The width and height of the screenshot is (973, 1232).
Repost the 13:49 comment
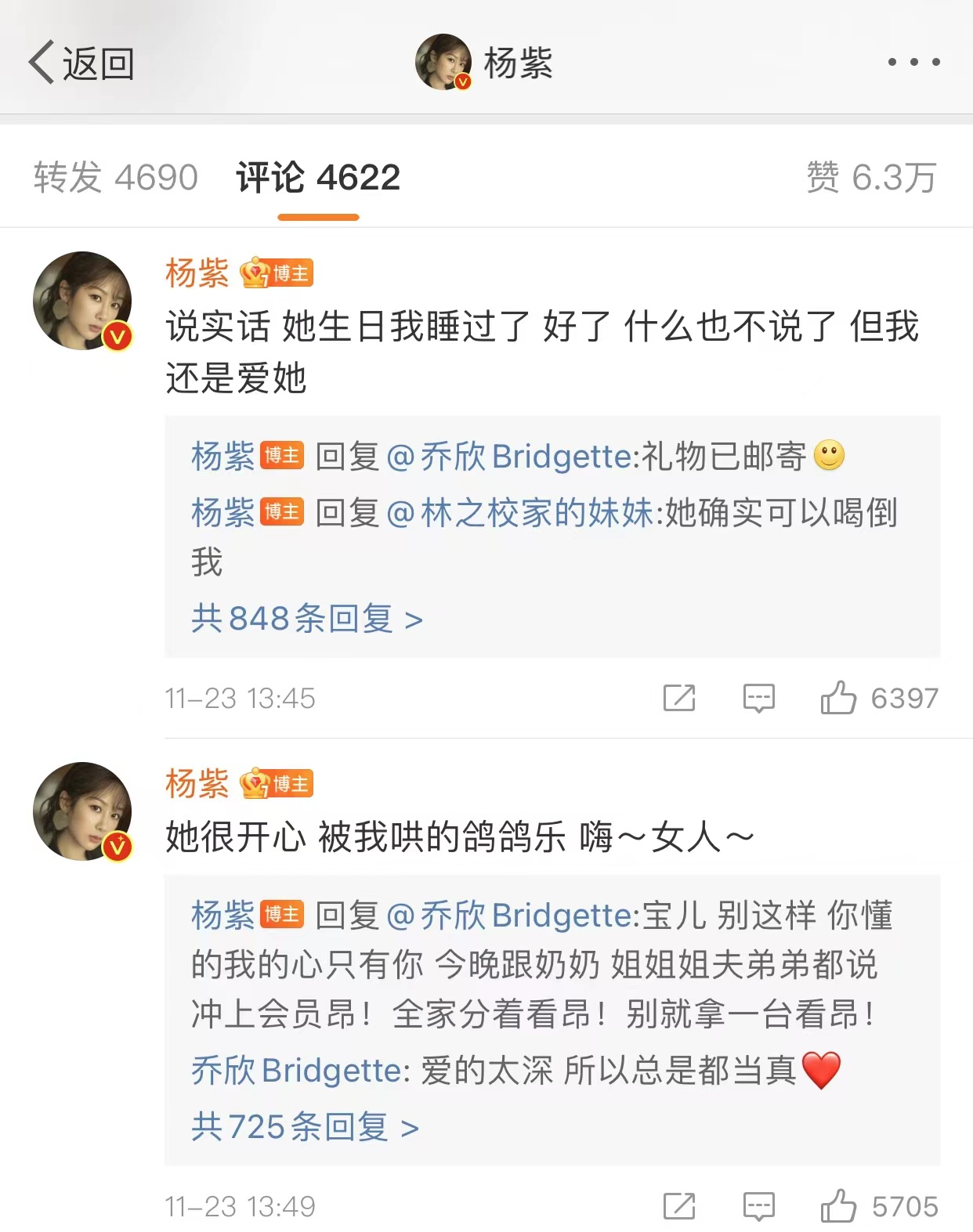pos(678,1206)
